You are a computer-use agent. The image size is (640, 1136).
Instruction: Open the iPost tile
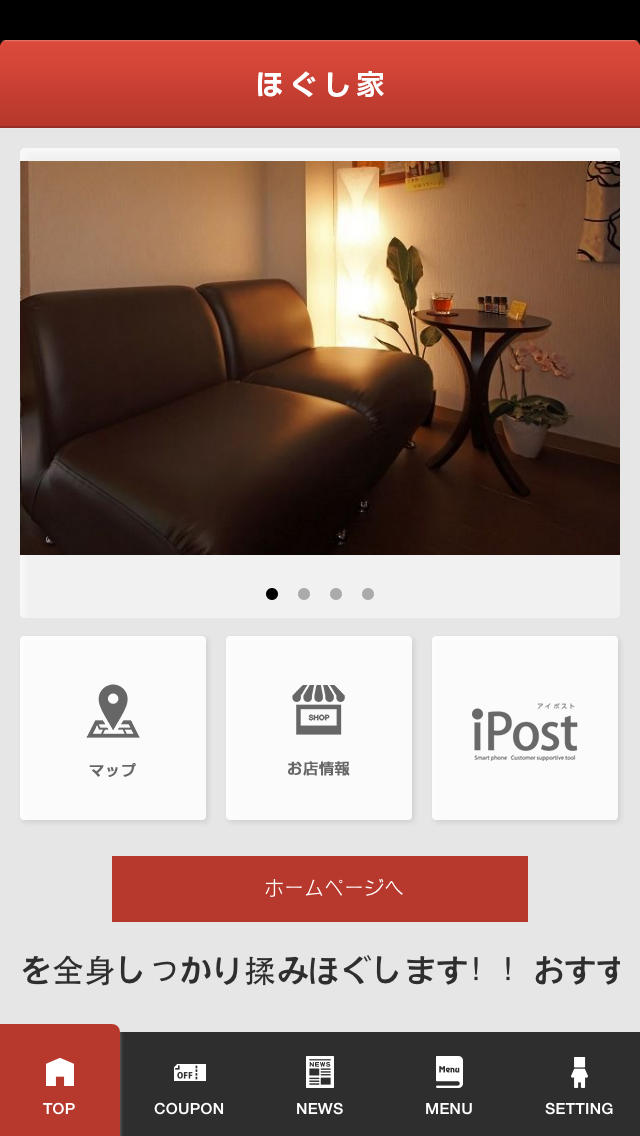(x=525, y=728)
